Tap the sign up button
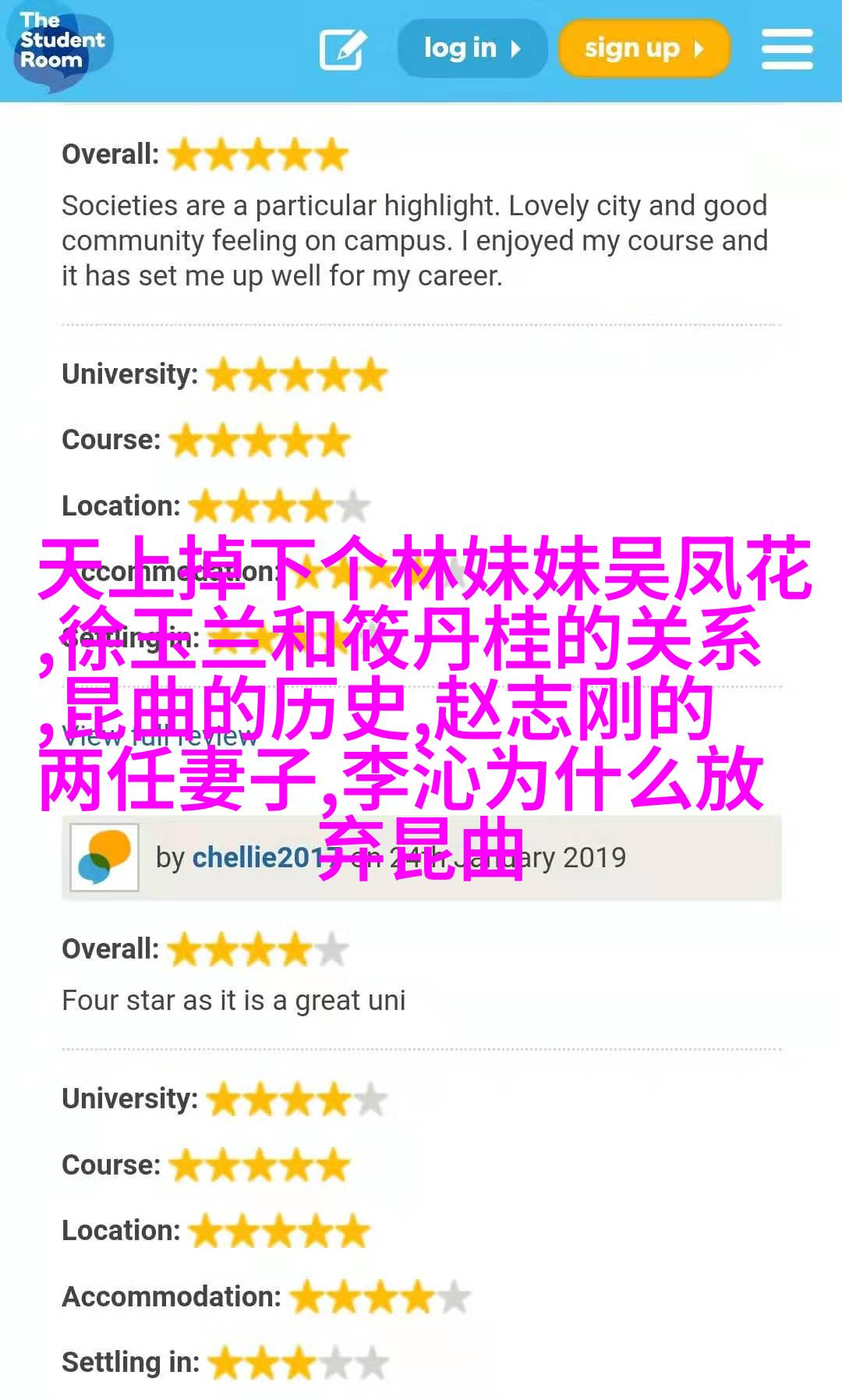The width and height of the screenshot is (842, 1400). pyautogui.click(x=644, y=48)
